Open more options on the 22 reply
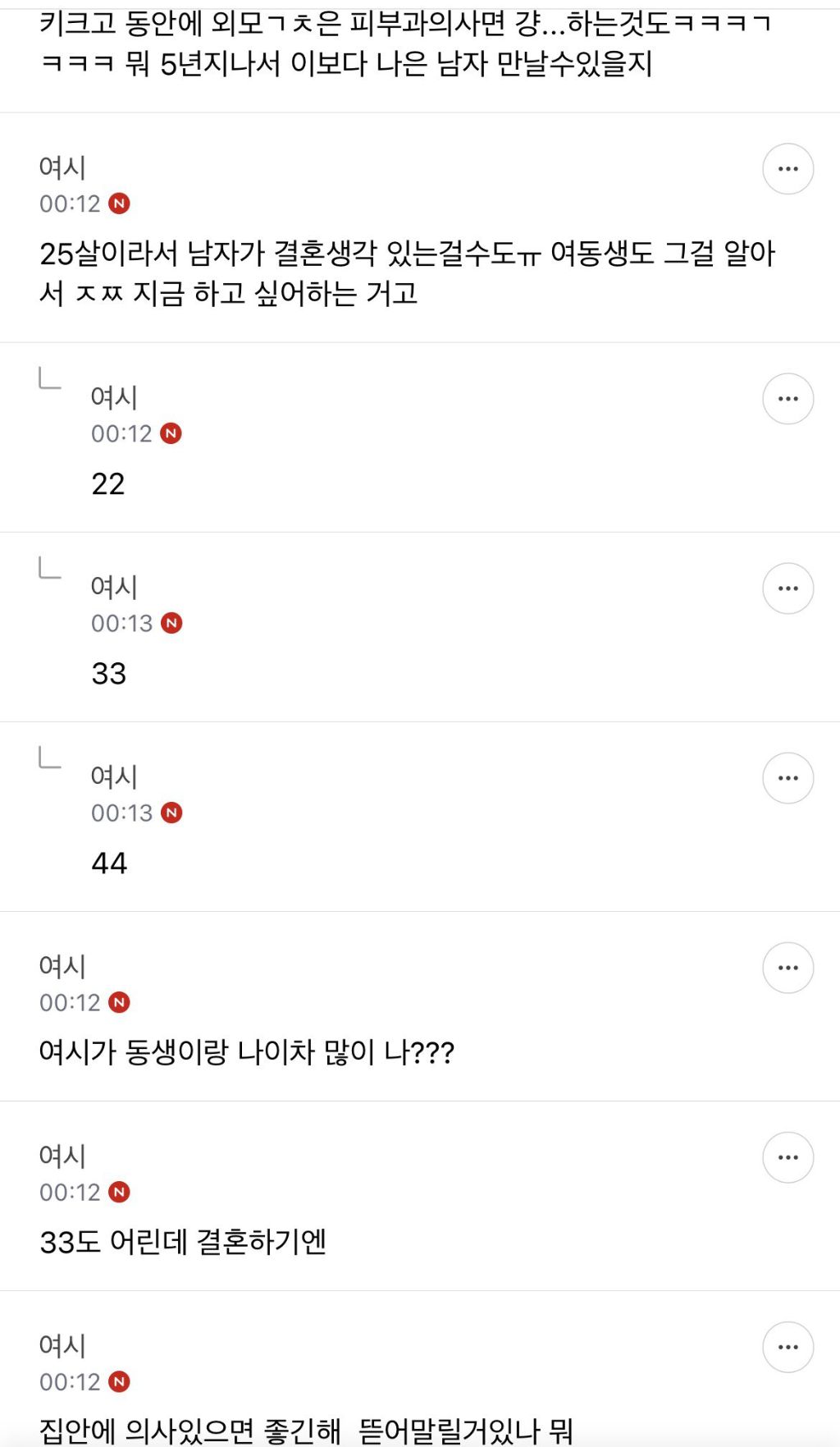This screenshot has height=1447, width=840. (x=787, y=399)
